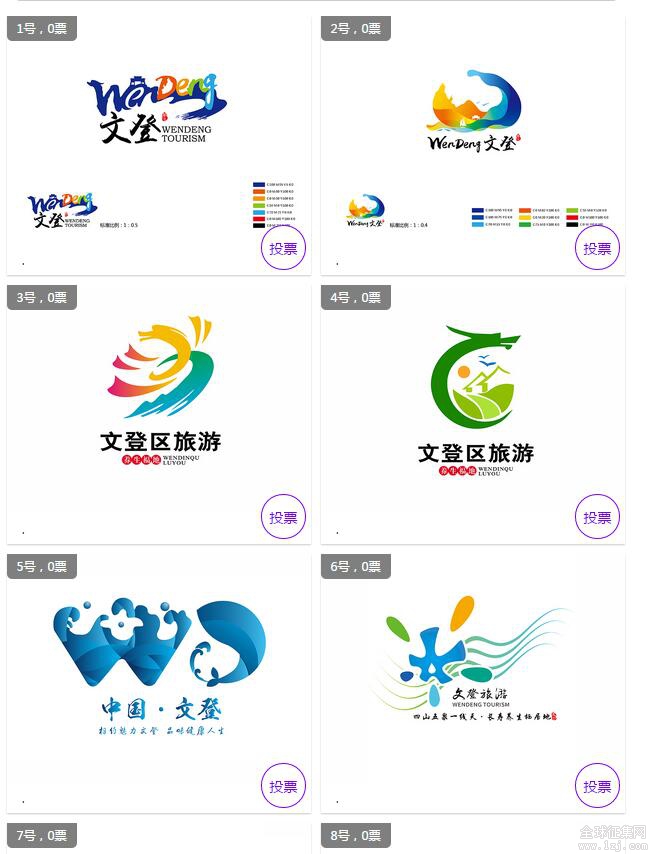
Task: Vote for logo entry number 1
Action: 284,249
